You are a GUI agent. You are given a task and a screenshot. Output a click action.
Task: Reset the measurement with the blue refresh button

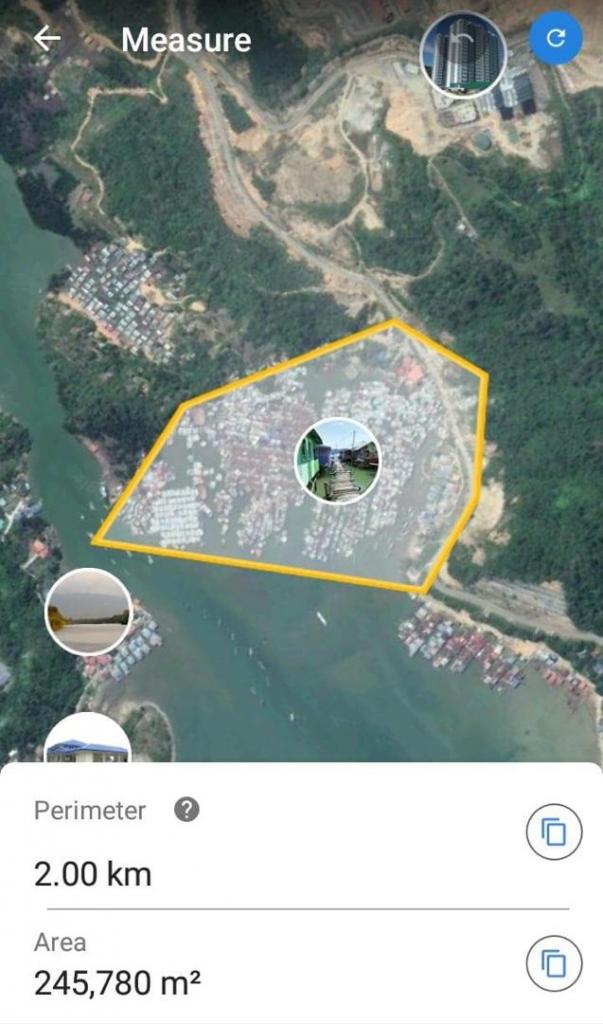coord(556,39)
